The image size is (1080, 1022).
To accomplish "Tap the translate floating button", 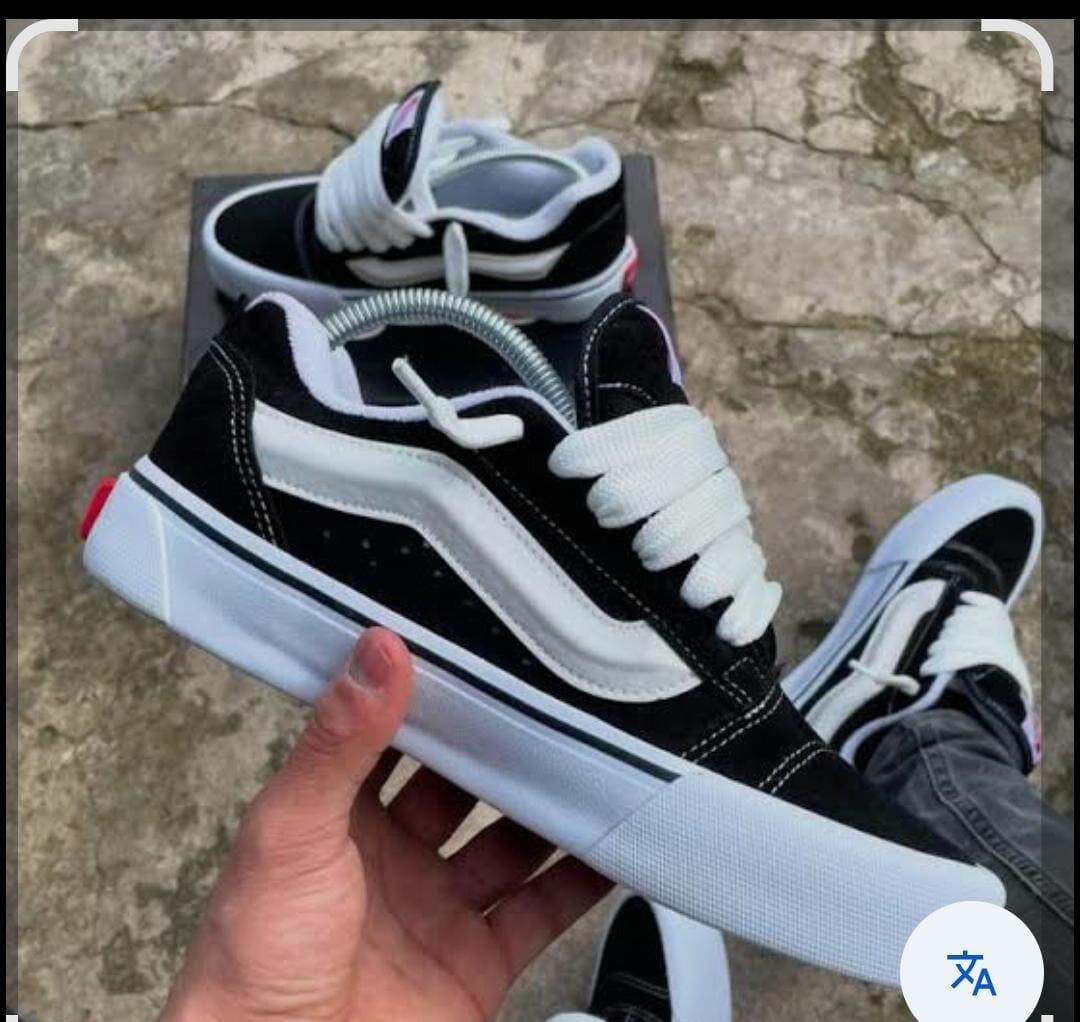I will click(971, 971).
